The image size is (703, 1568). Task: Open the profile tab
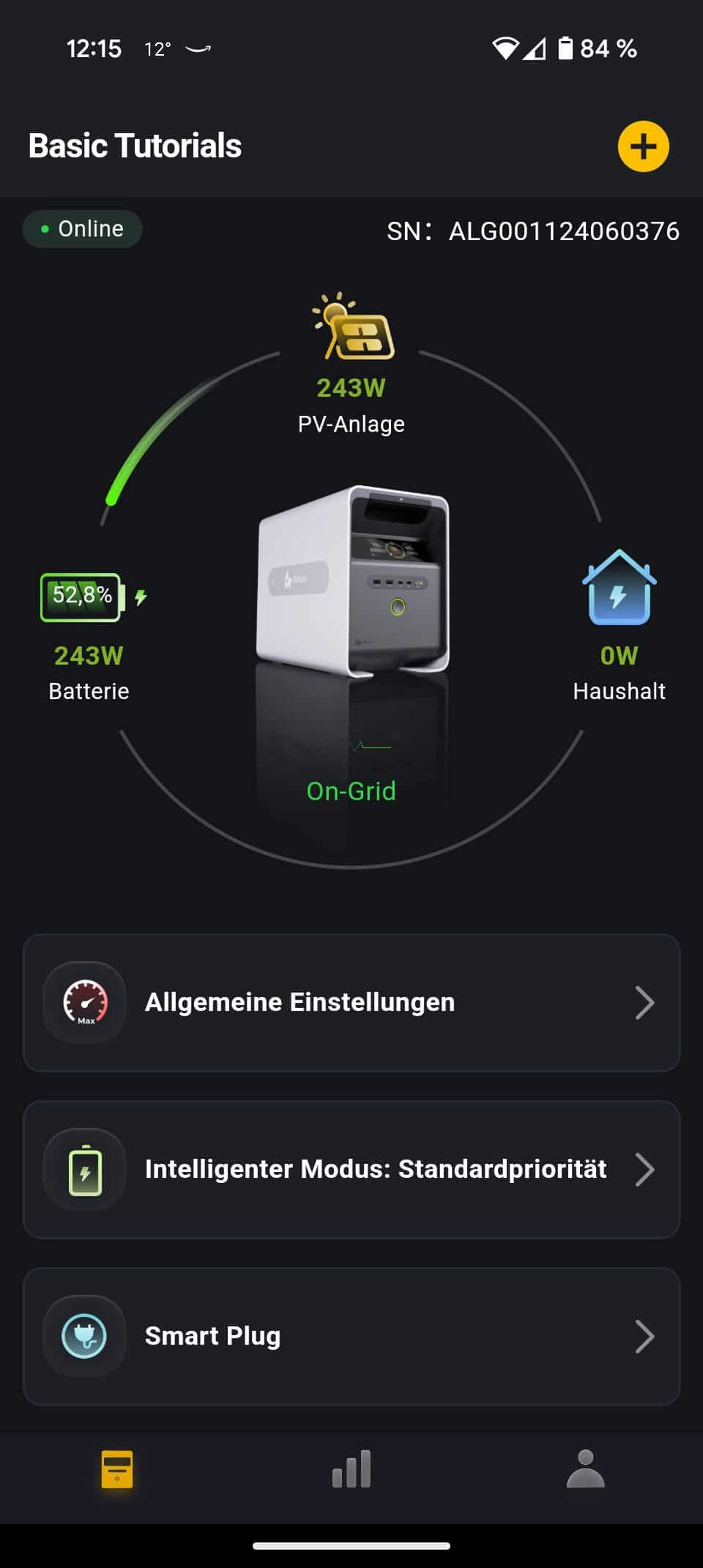tap(585, 1469)
